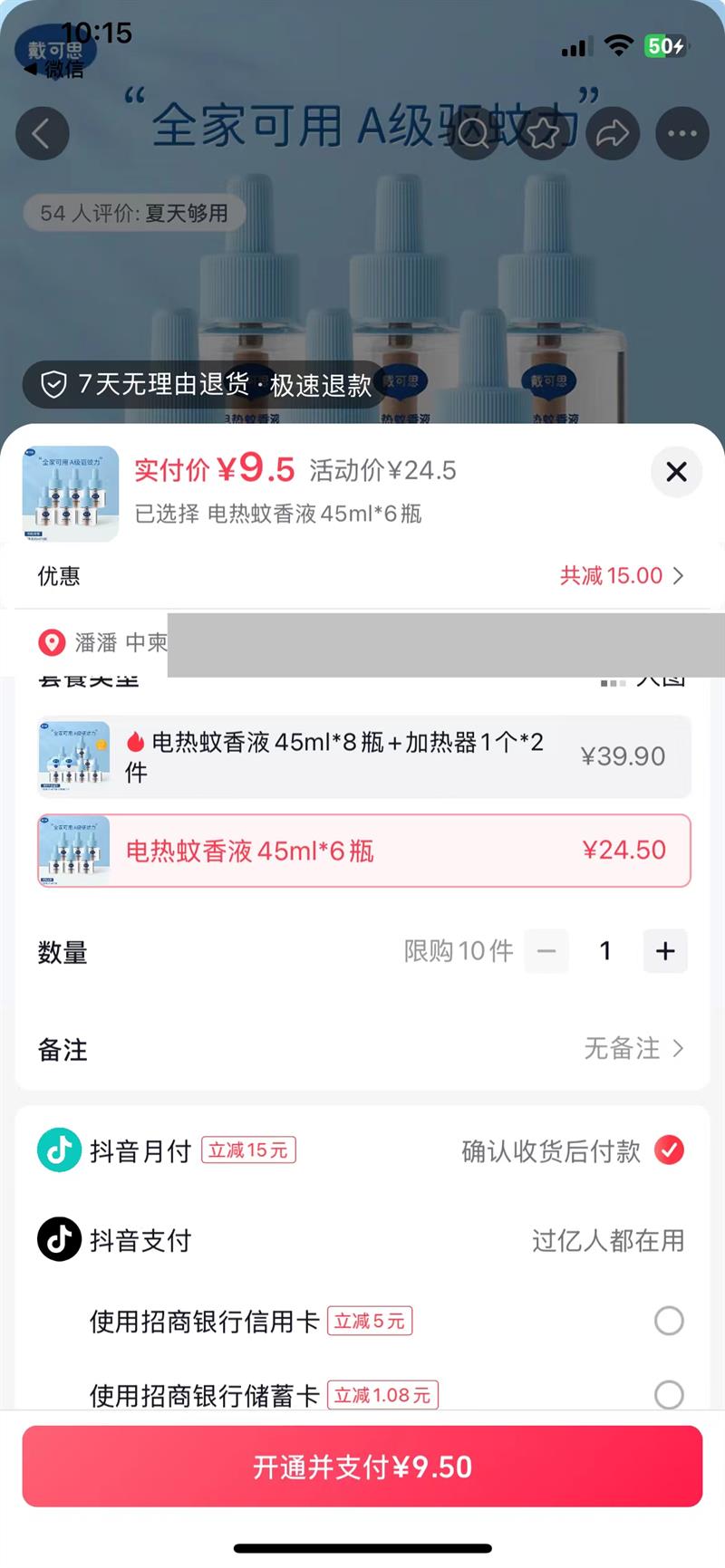
Task: Favorite this product with the star
Action: point(544,134)
